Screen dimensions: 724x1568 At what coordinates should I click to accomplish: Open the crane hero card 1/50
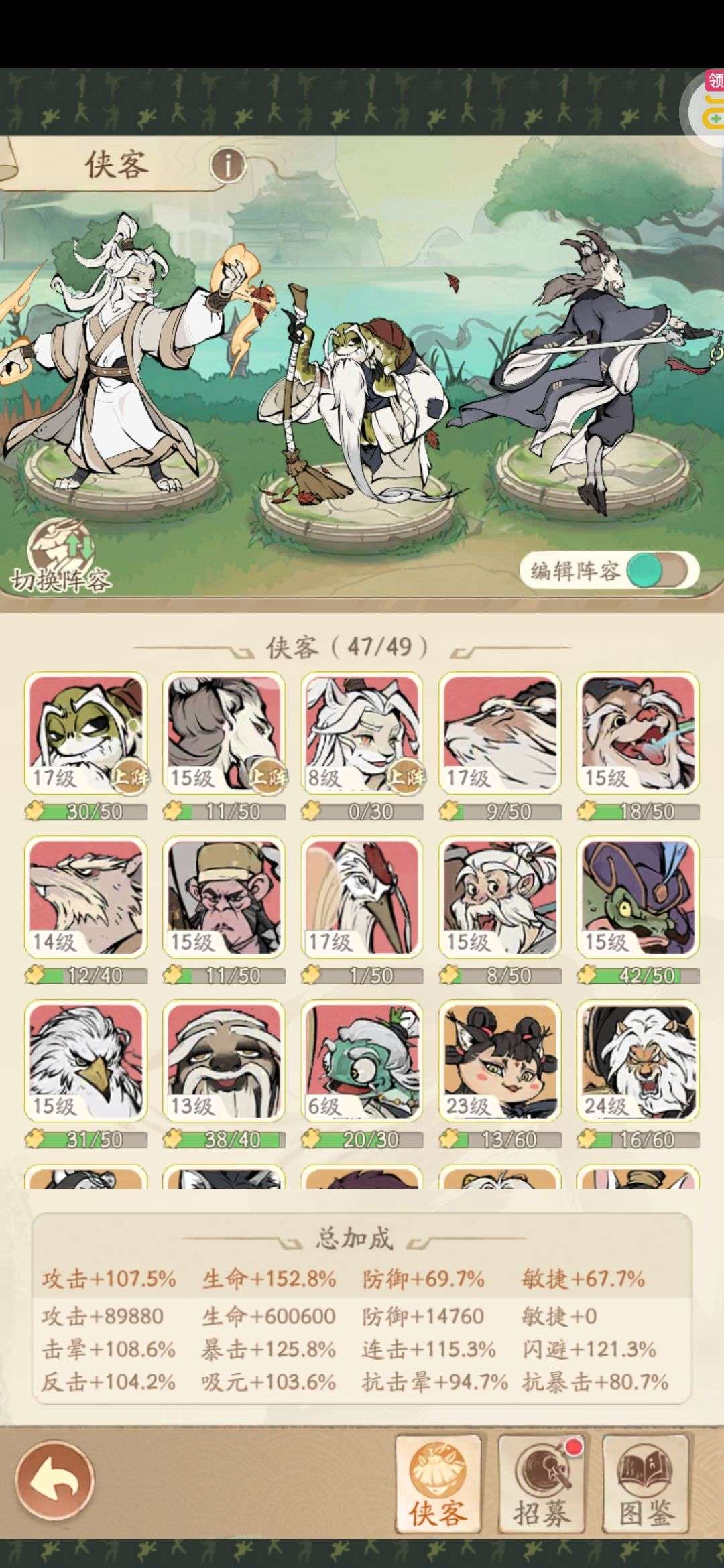[x=362, y=897]
